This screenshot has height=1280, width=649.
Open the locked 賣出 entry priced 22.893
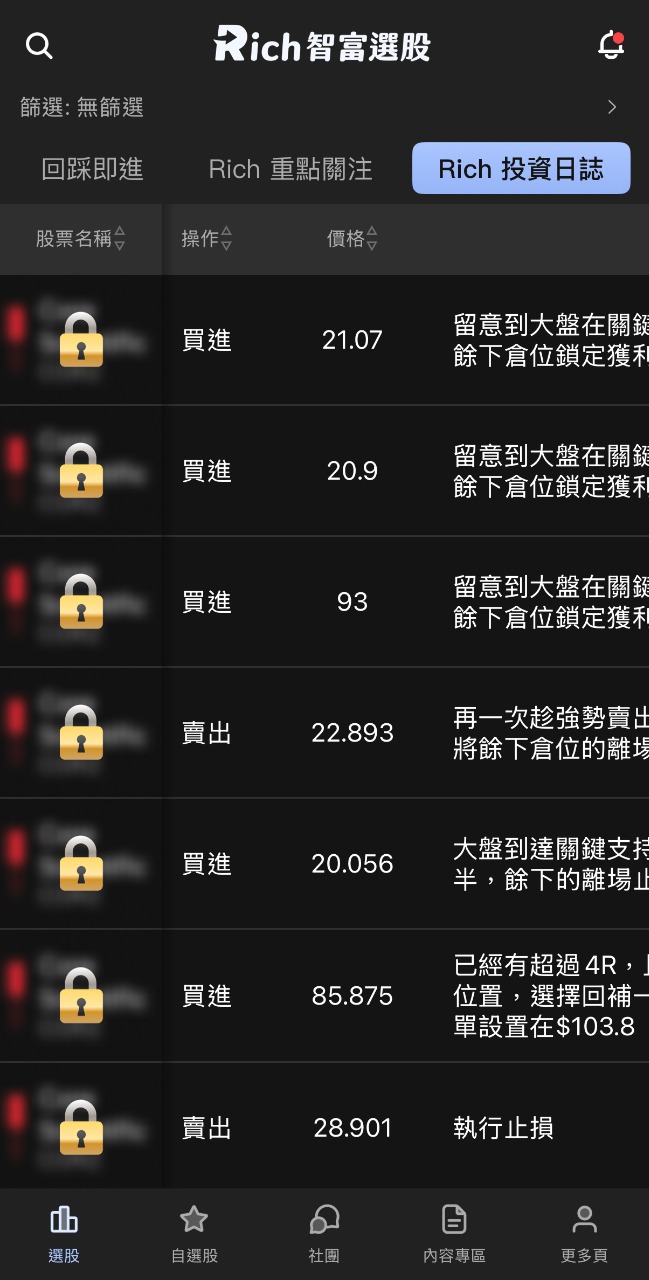coord(324,733)
